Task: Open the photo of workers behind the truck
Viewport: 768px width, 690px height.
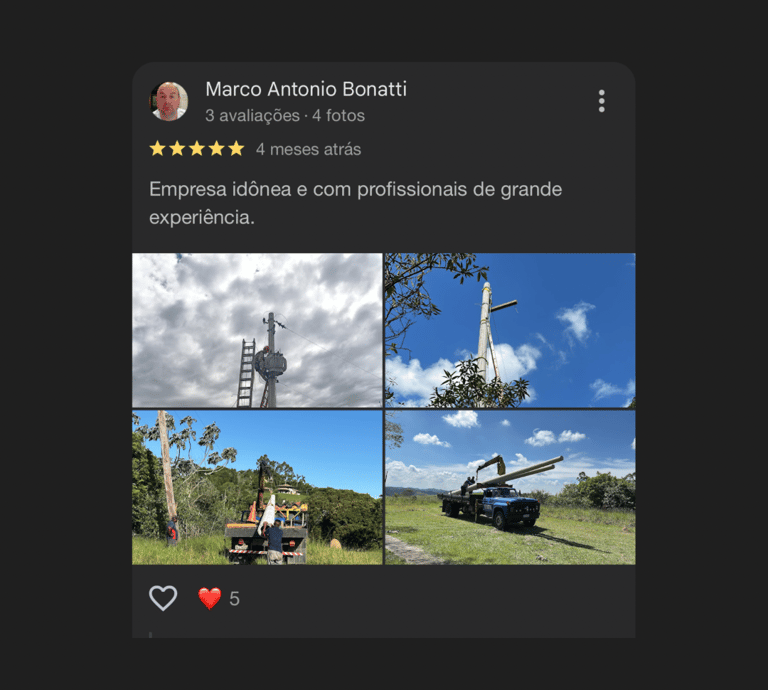Action: (257, 487)
